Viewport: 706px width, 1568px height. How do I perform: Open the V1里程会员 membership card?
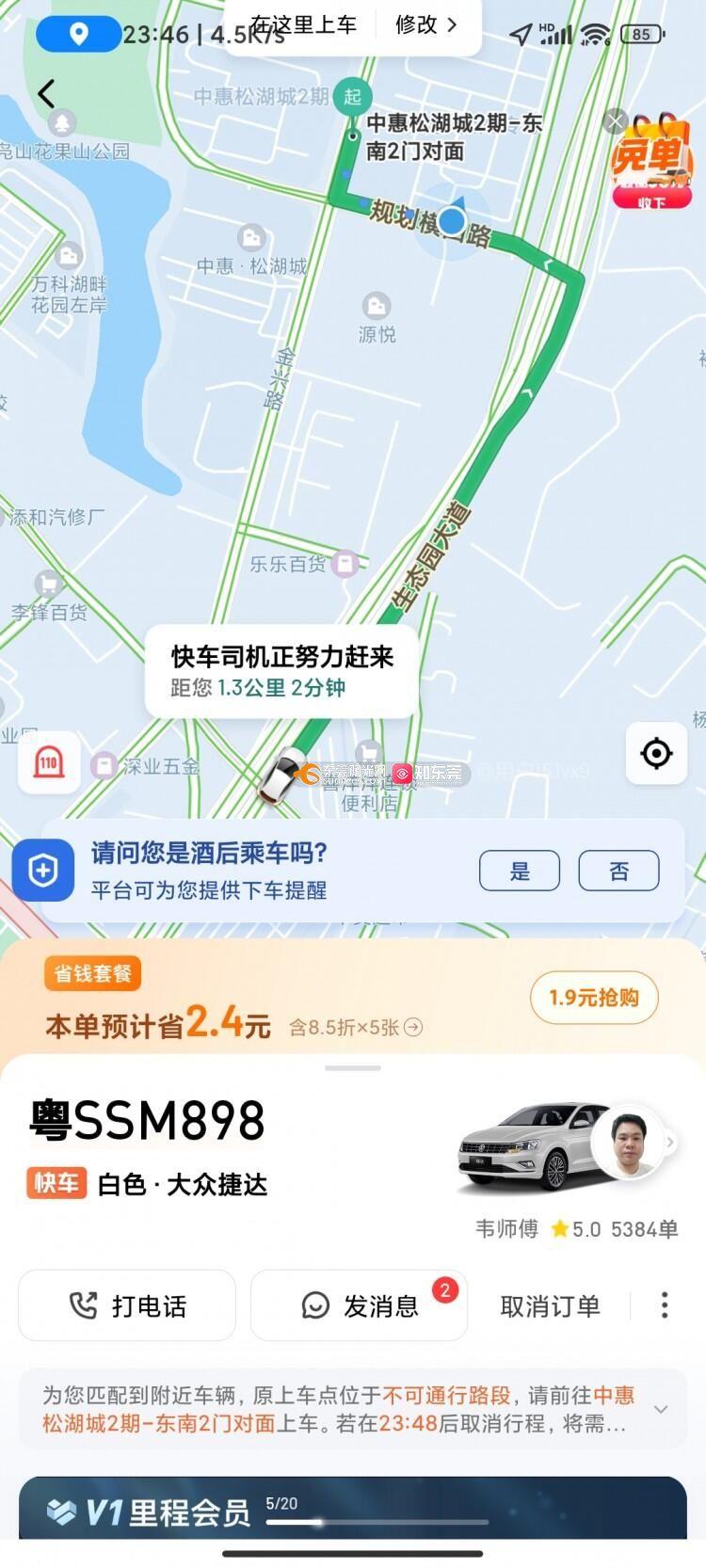coord(353,1512)
